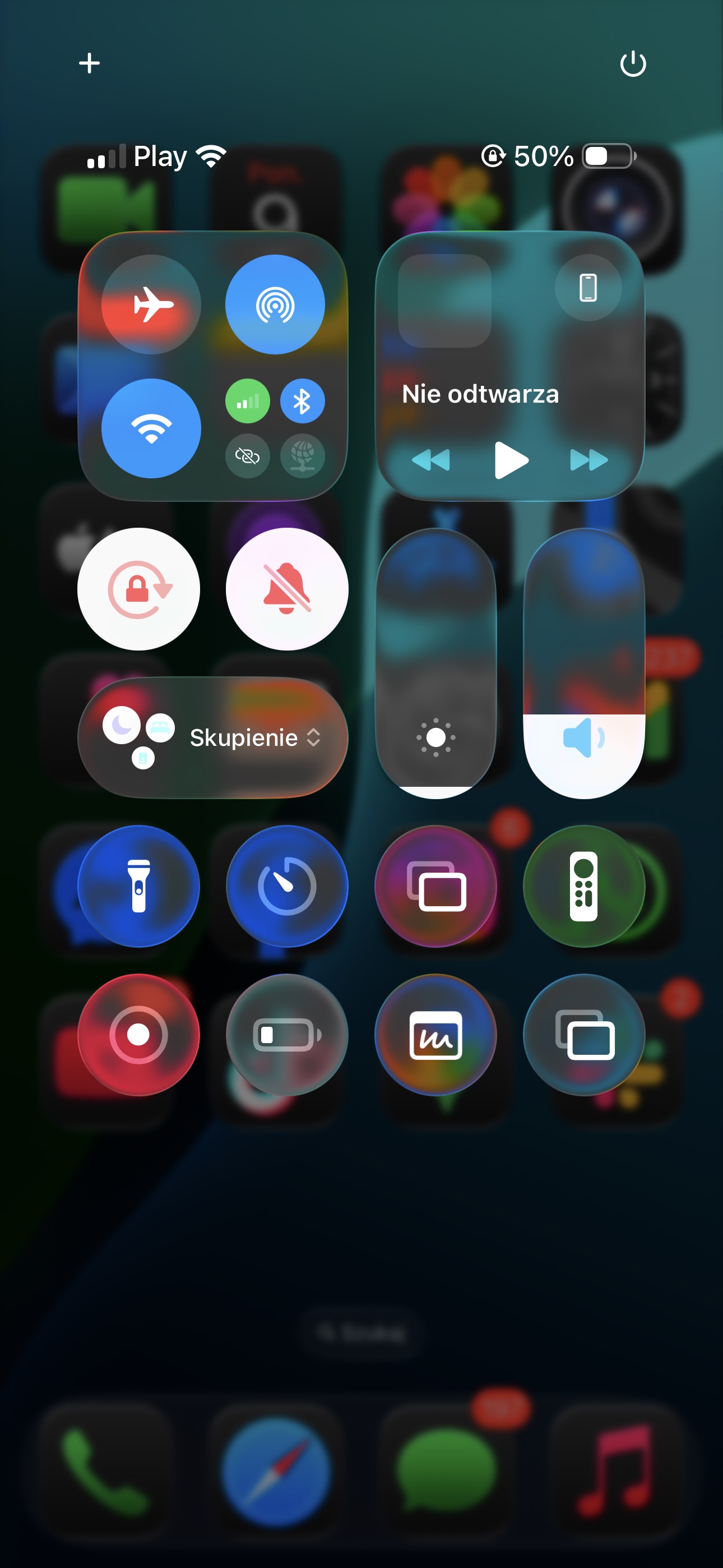Viewport: 723px width, 1568px height.
Task: Tap the volume slider
Action: [583, 663]
